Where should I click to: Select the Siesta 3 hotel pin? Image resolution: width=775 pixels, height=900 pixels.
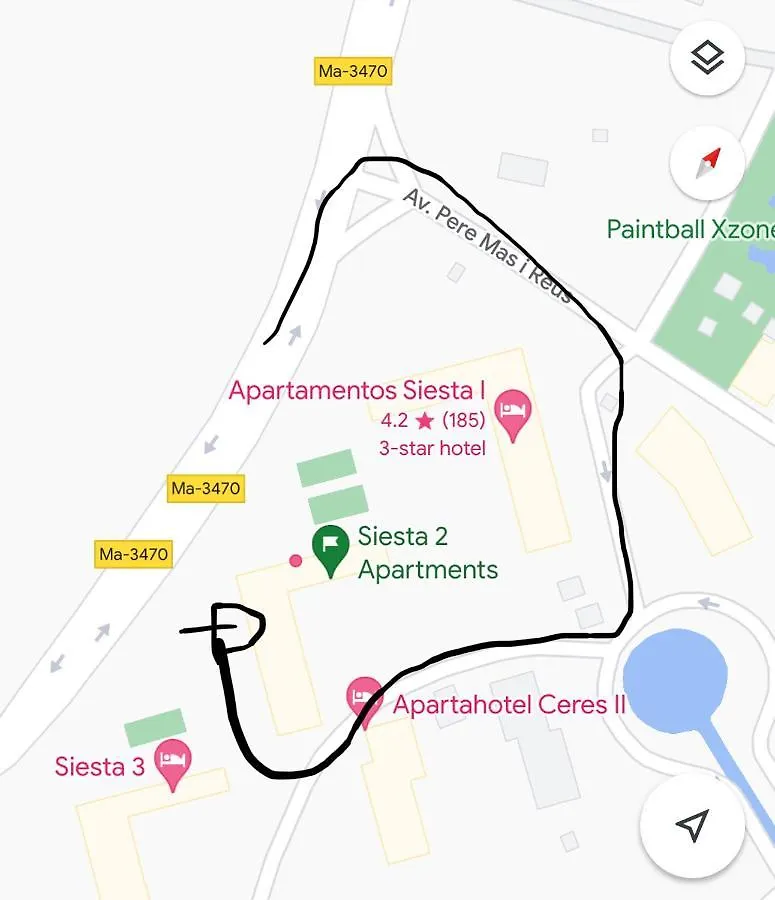174,762
